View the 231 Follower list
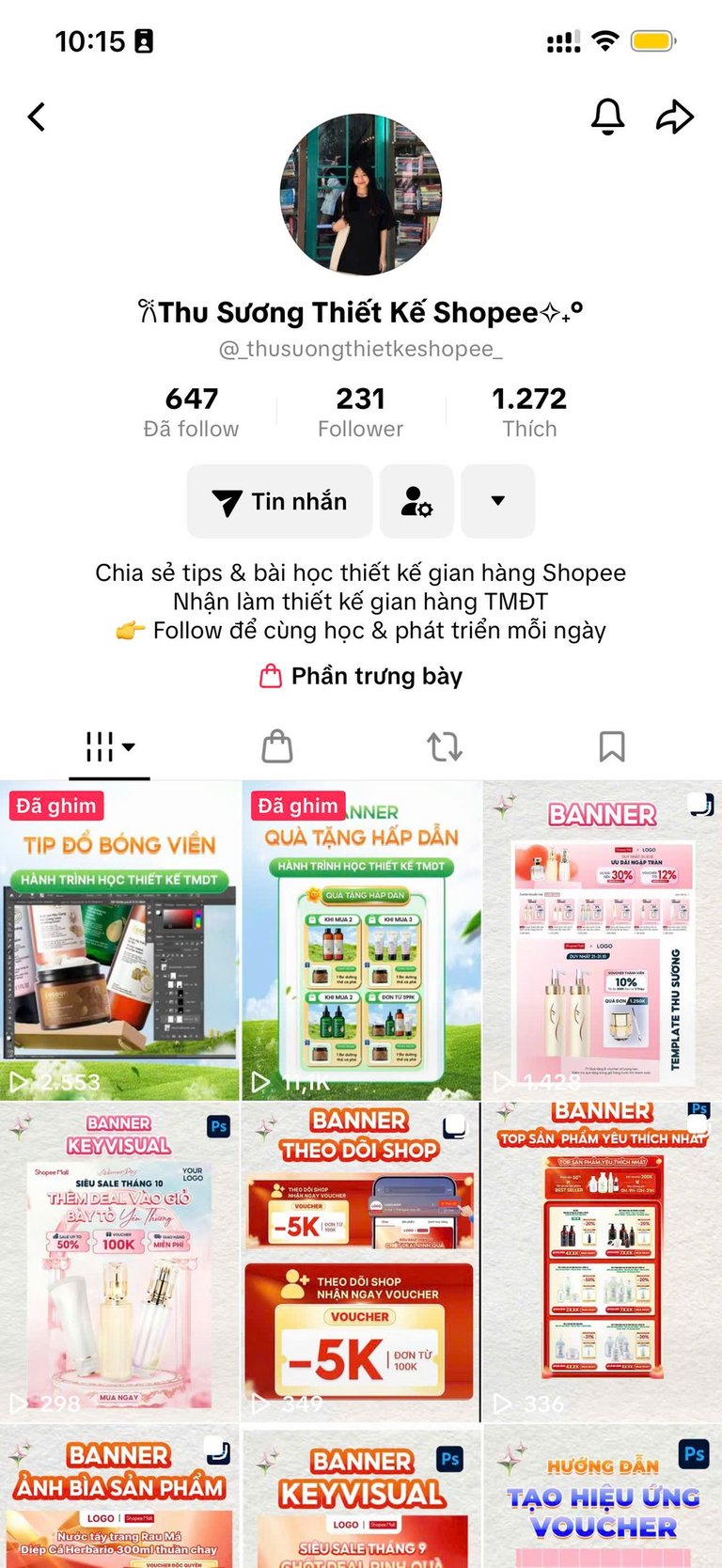 (360, 412)
